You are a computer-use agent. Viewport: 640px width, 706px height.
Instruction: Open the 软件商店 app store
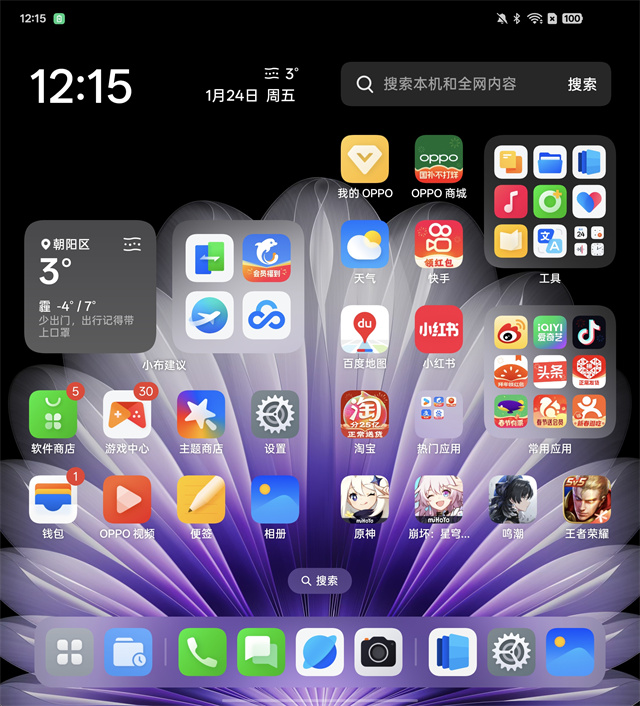[53, 415]
